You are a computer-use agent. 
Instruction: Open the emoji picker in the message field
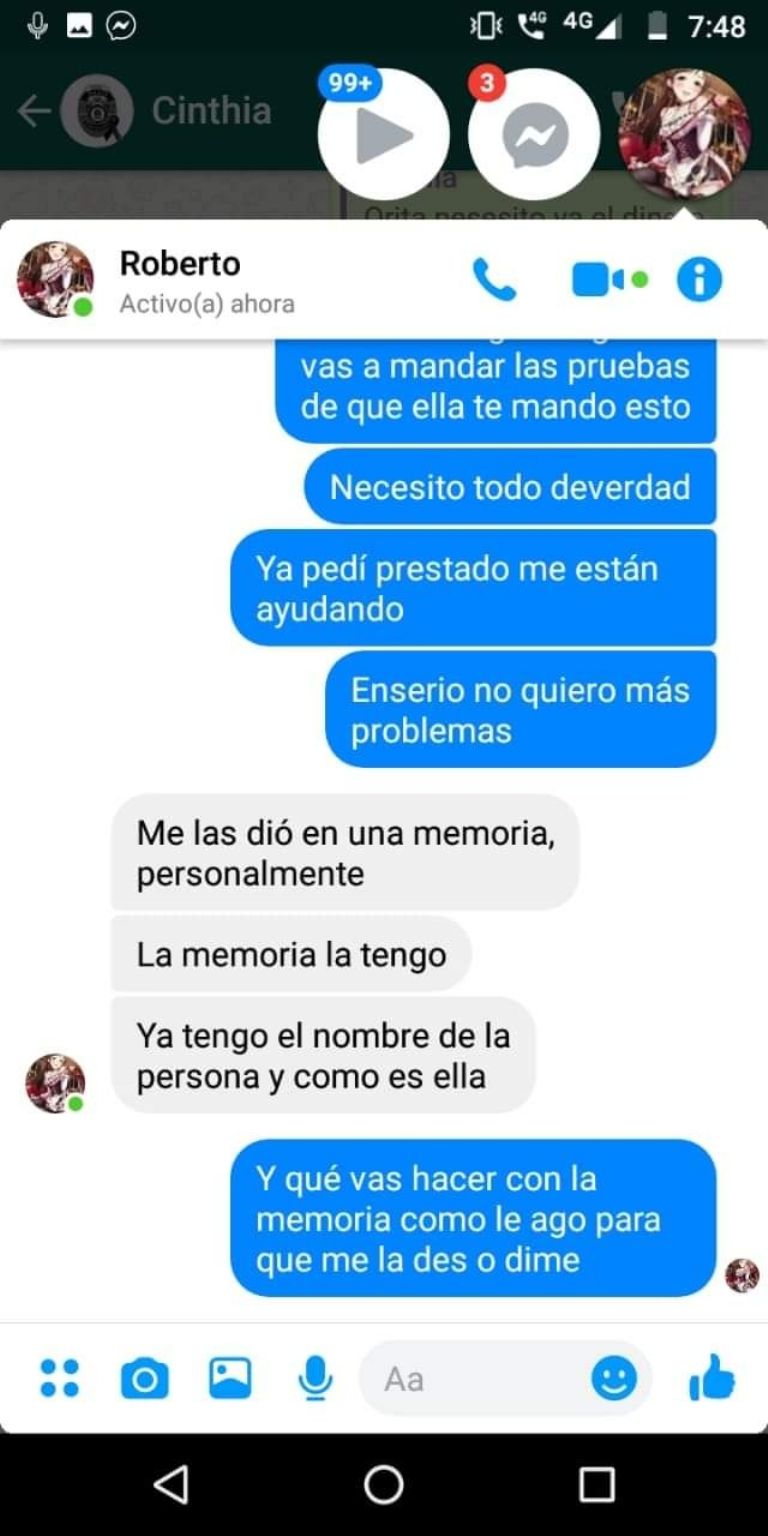[x=613, y=1379]
